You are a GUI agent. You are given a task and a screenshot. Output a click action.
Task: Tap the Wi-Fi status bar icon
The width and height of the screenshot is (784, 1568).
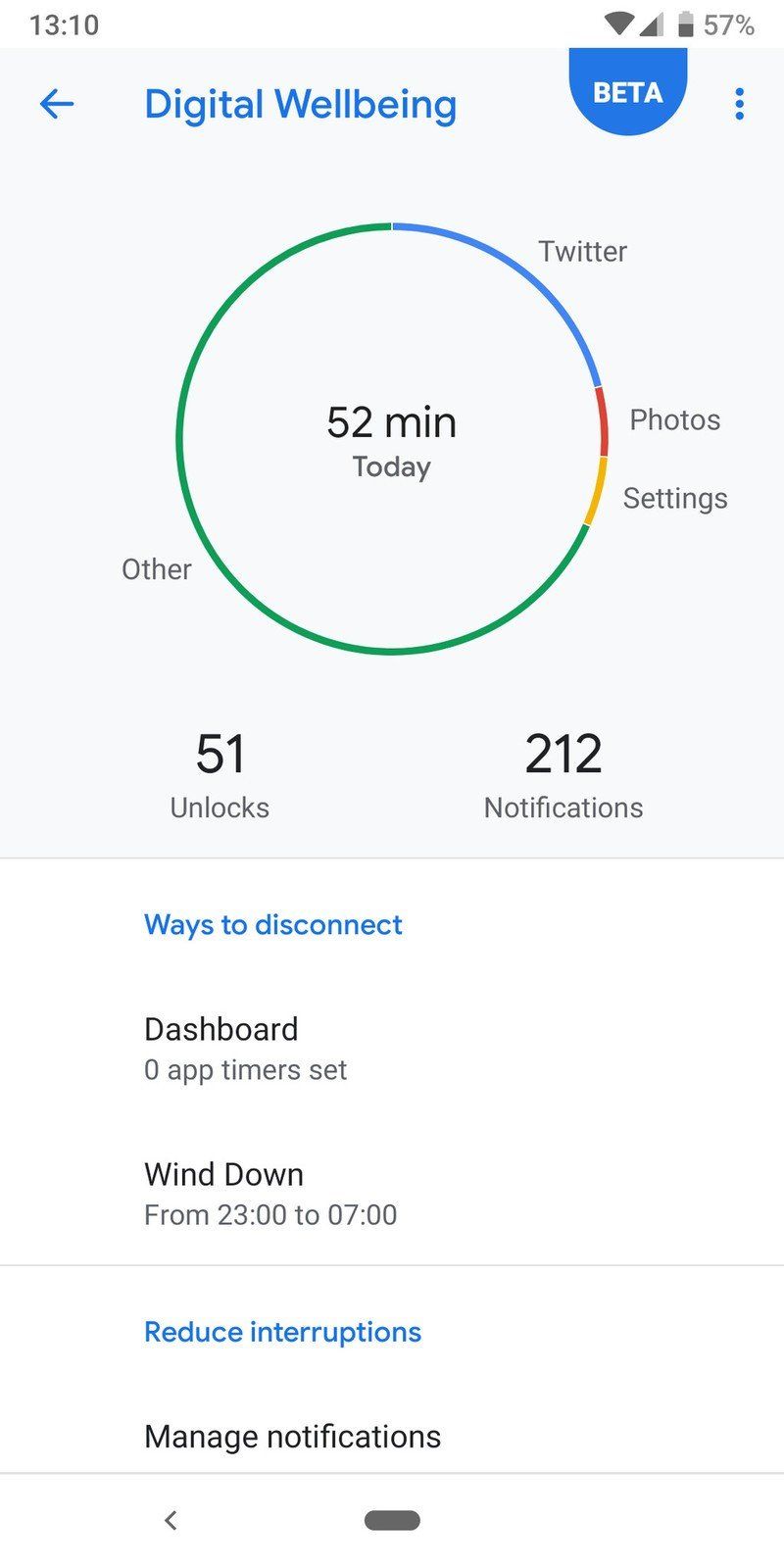tap(615, 24)
